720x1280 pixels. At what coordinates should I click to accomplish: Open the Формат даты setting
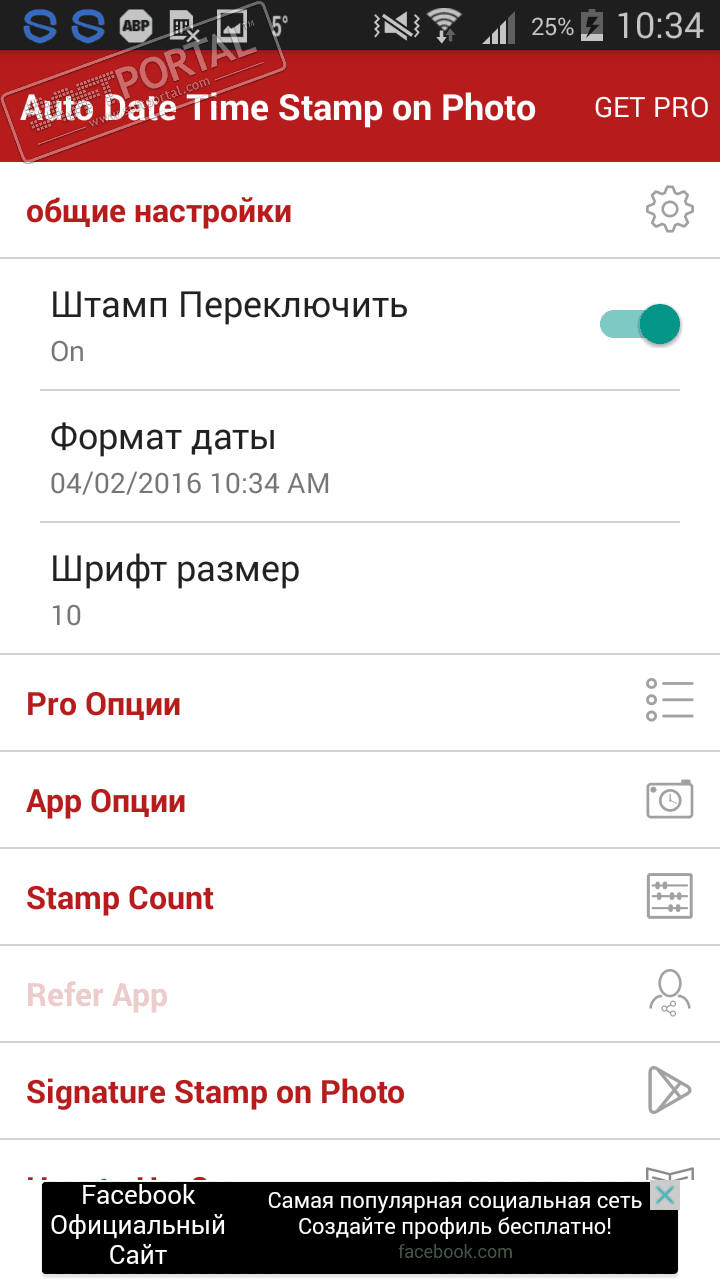pos(360,458)
